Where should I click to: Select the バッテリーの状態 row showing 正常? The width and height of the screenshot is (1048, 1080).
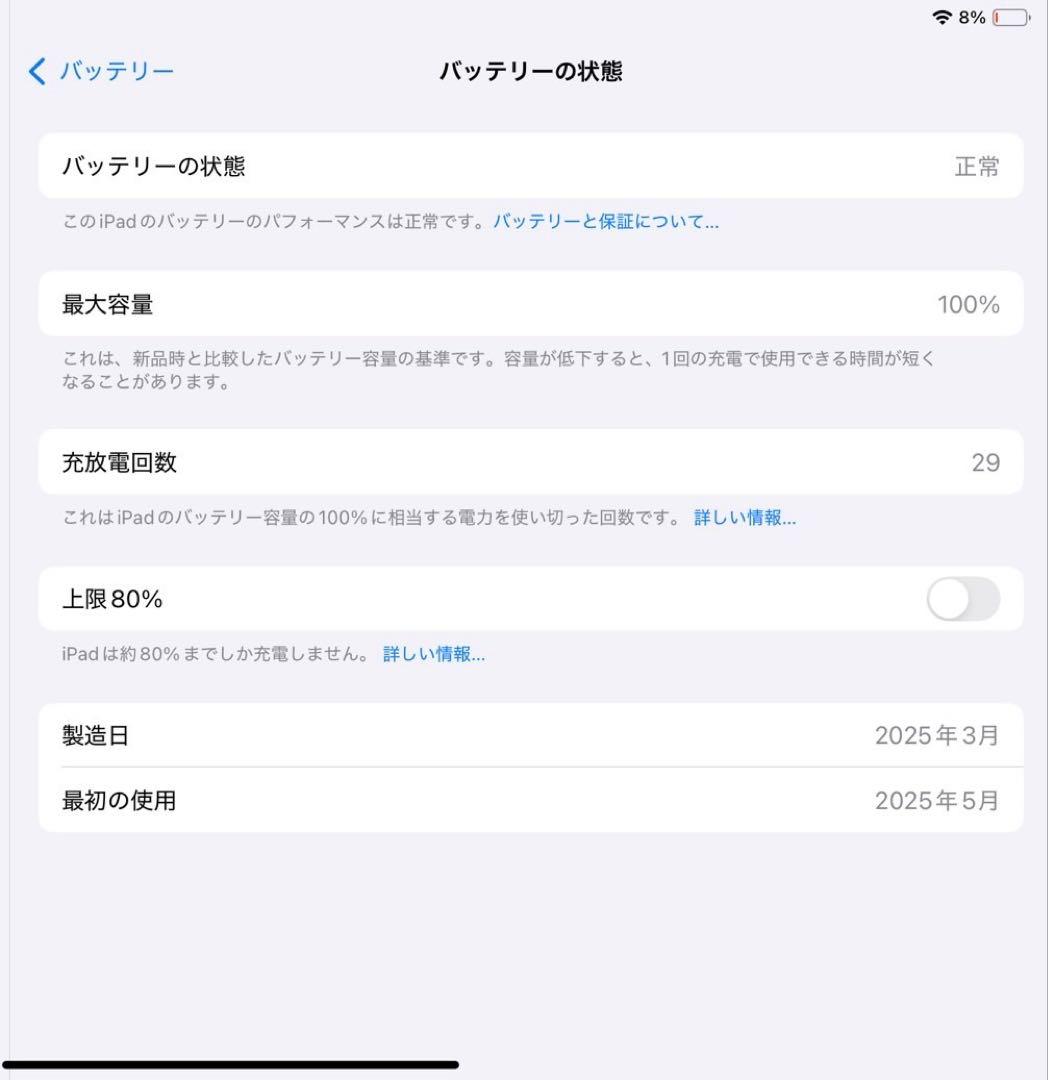click(529, 166)
